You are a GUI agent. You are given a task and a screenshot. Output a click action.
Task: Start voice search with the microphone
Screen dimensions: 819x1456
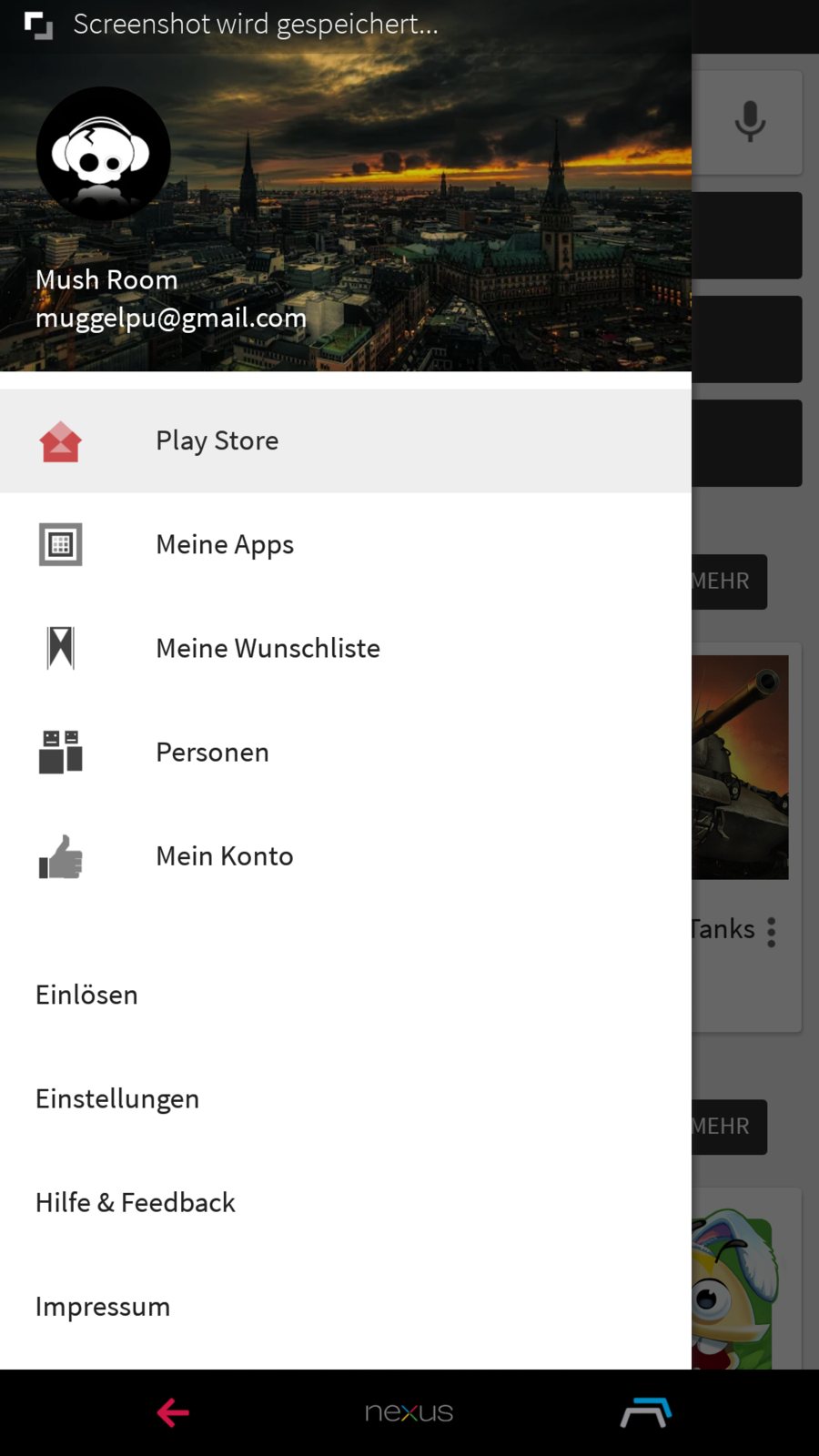pos(750,122)
